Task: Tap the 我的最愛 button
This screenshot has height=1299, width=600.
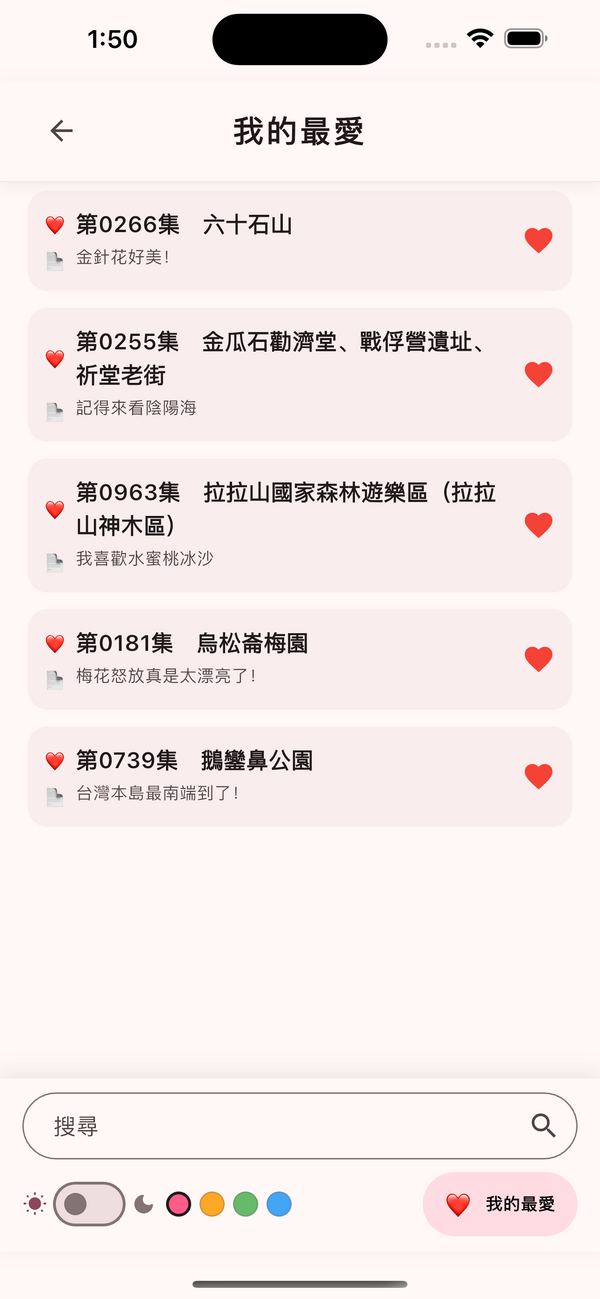Action: 500,1204
